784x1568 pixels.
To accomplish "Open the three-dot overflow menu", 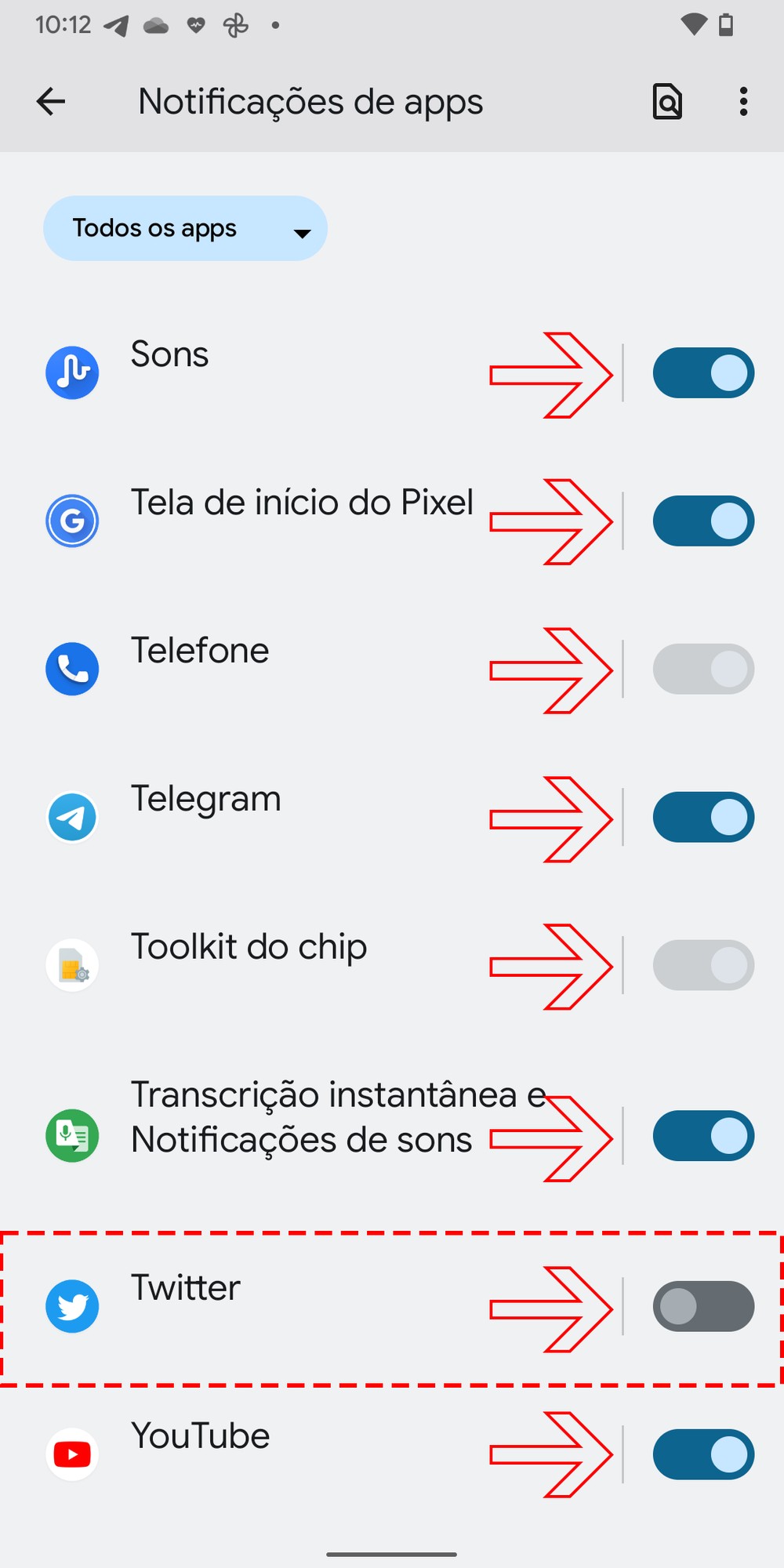I will [743, 102].
